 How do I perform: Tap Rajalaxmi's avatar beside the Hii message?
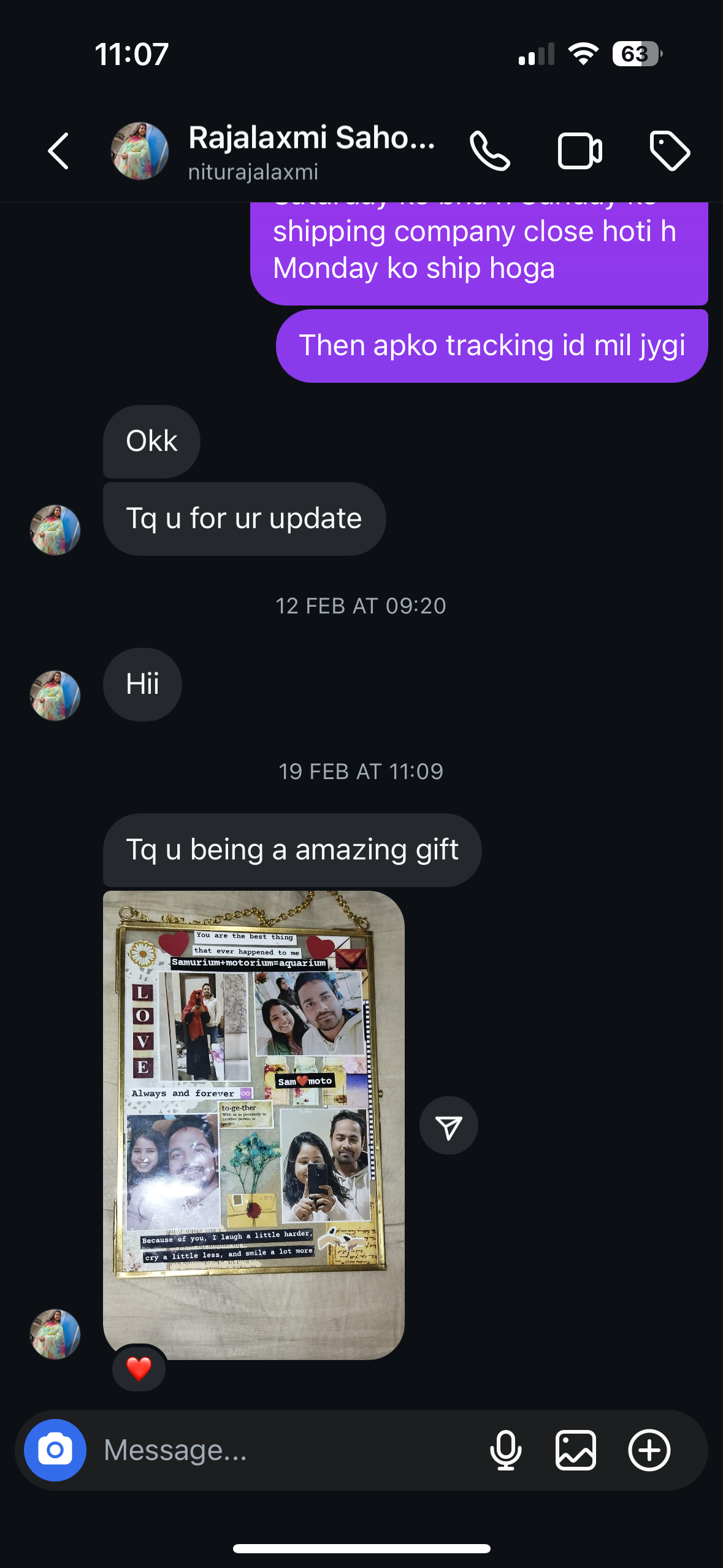point(55,696)
